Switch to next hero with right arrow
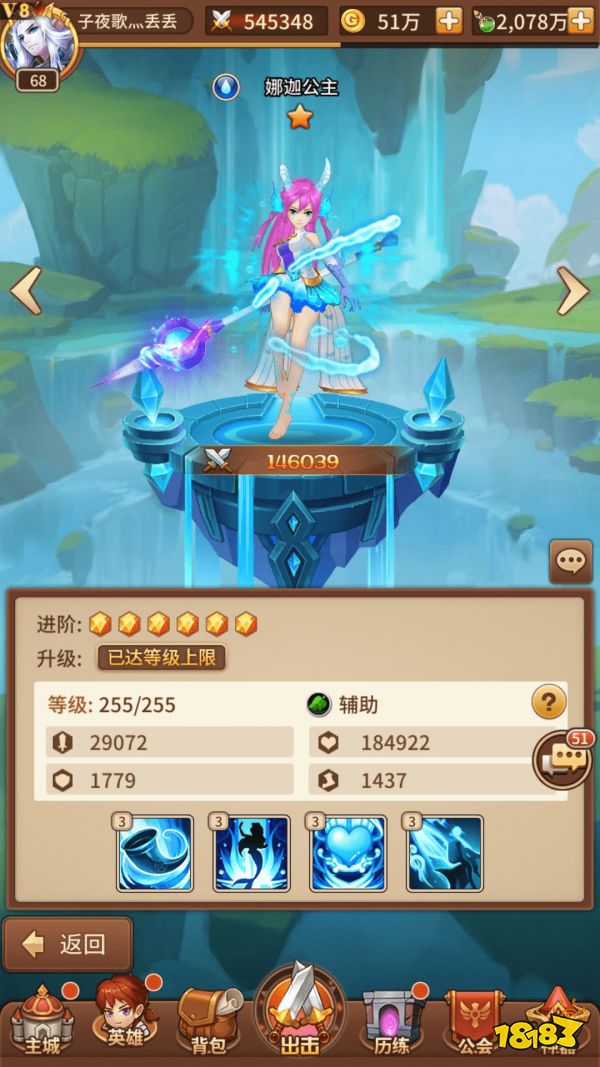Image resolution: width=600 pixels, height=1067 pixels. (573, 291)
